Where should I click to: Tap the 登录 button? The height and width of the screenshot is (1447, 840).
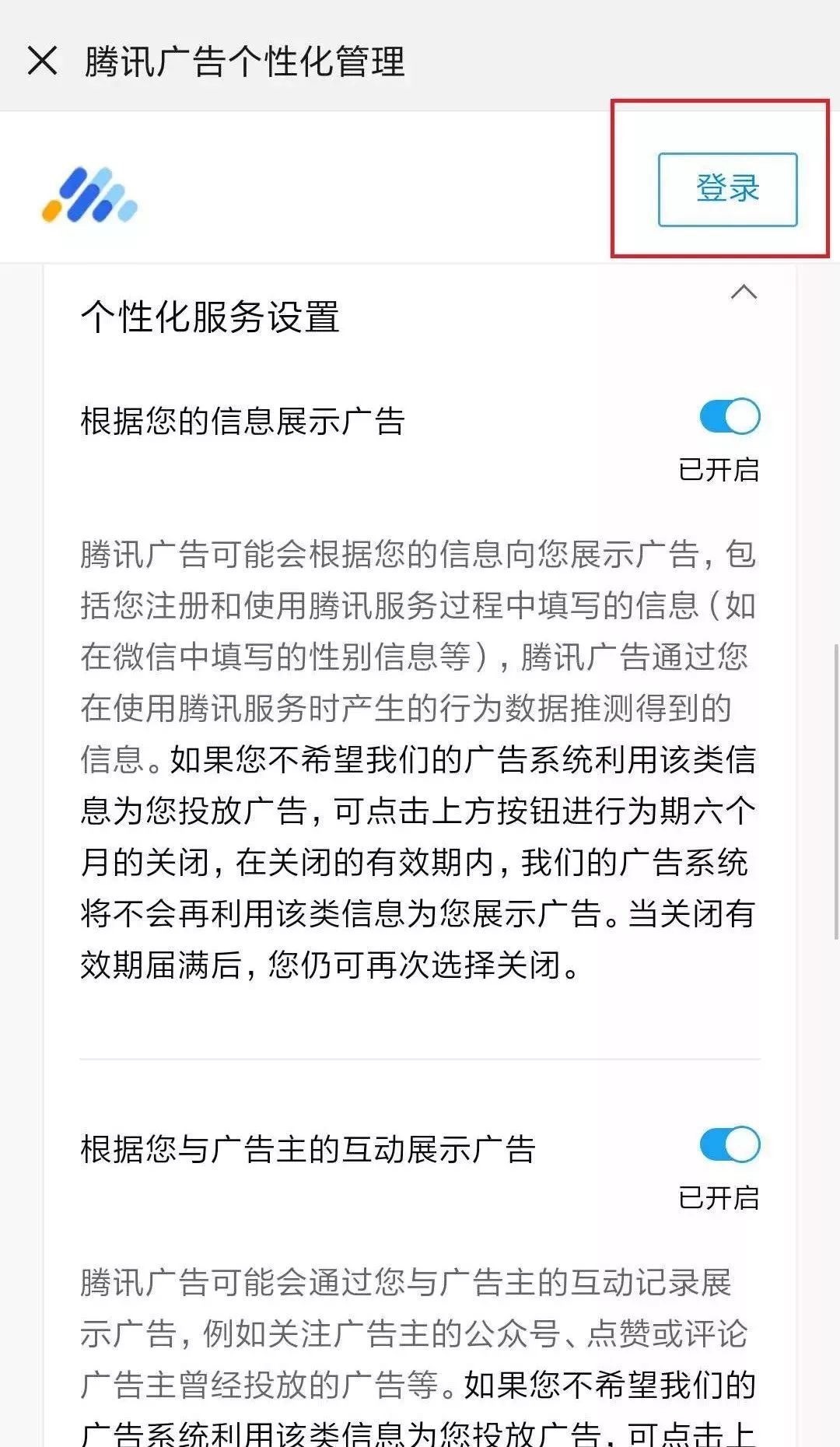[x=727, y=189]
